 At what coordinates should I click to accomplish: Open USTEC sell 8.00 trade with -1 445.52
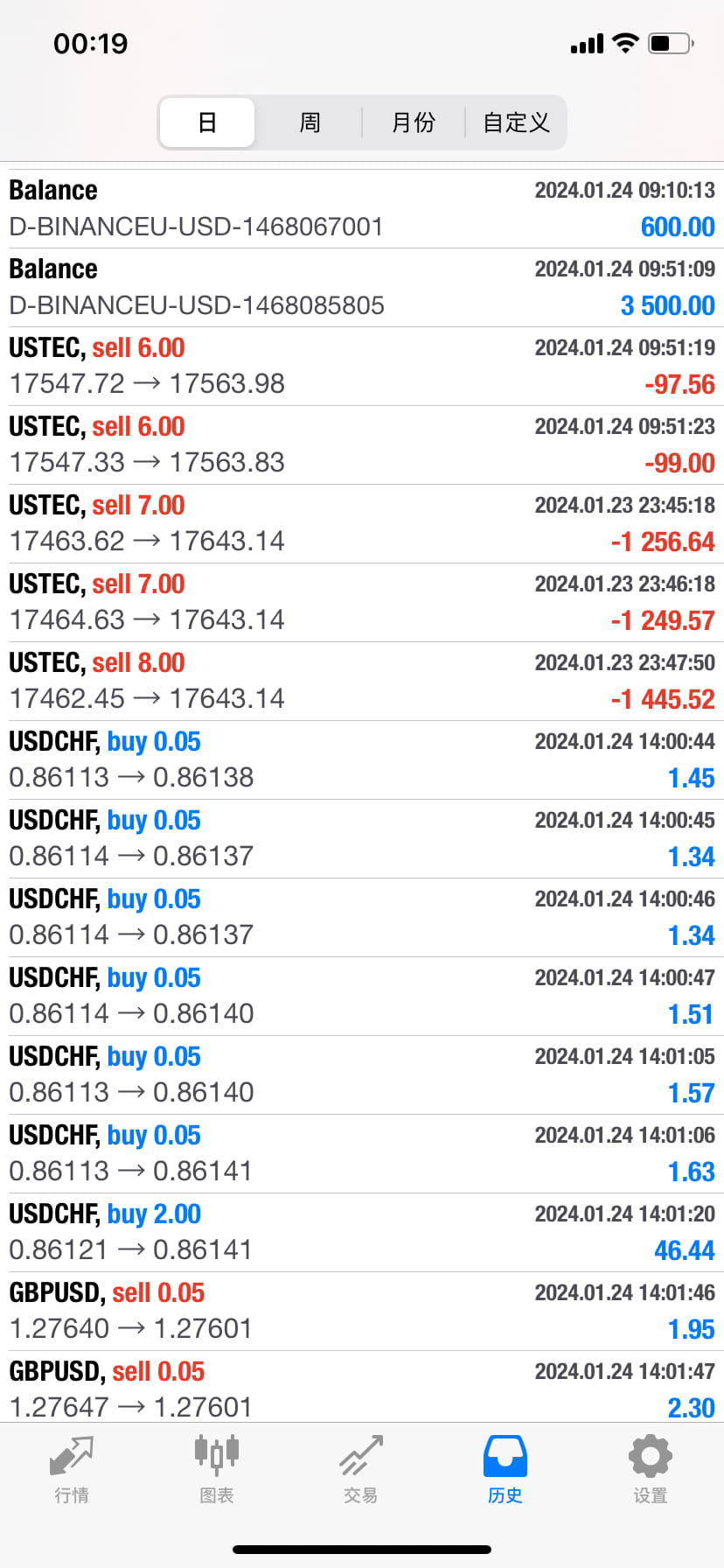coord(362,682)
